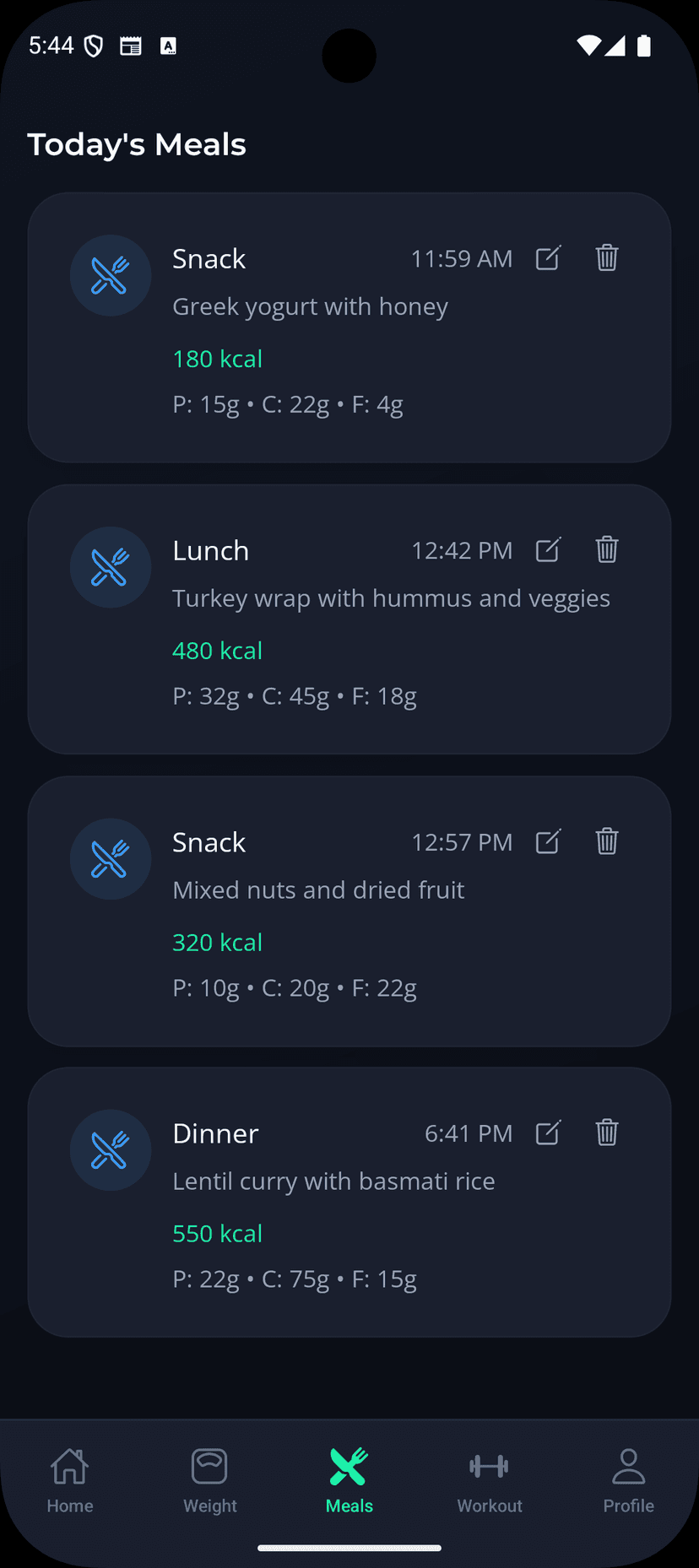Edit the Mixed nuts snack logged at 12:57 PM
The height and width of the screenshot is (1568, 699).
click(x=549, y=841)
